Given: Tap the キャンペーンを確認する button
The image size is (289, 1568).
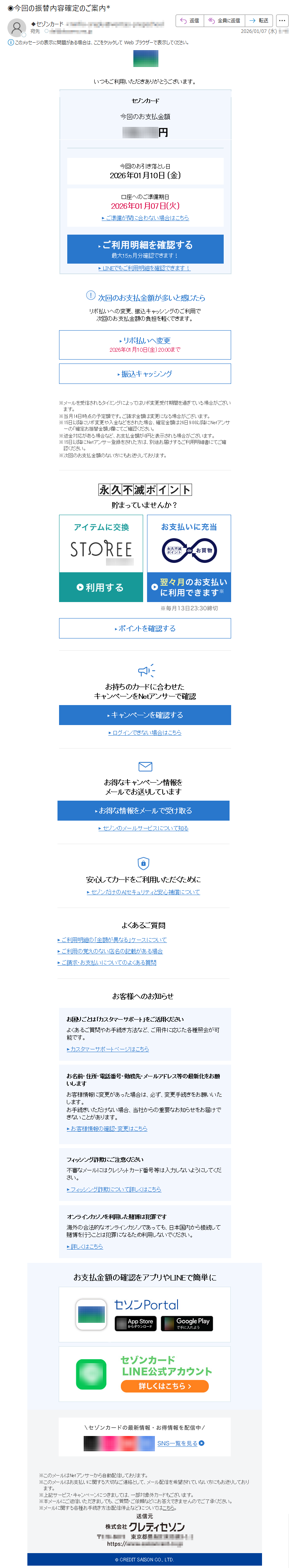Looking at the screenshot, I should 145,714.
